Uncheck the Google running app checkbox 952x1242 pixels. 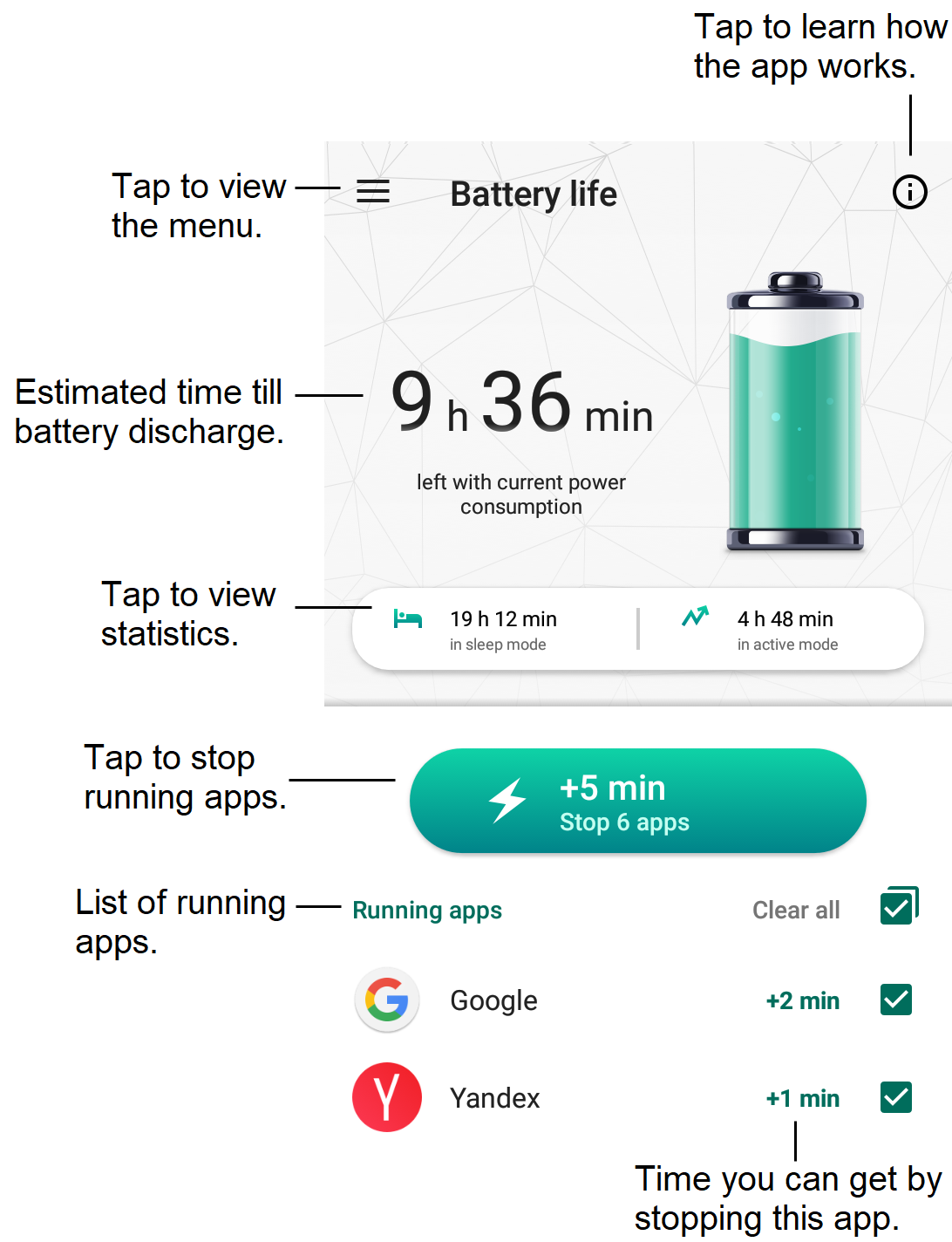coord(898,1000)
